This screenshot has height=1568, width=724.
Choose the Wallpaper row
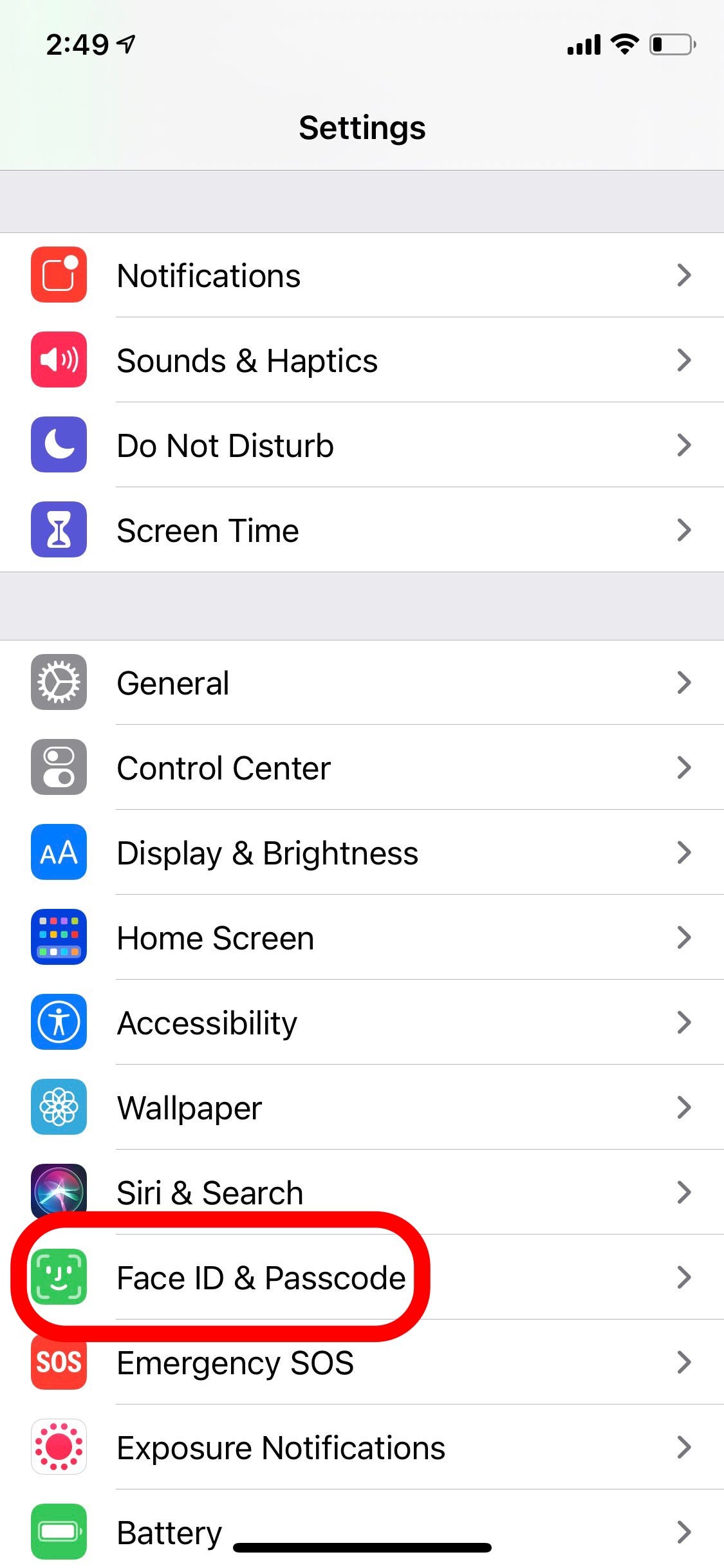pyautogui.click(x=360, y=1108)
